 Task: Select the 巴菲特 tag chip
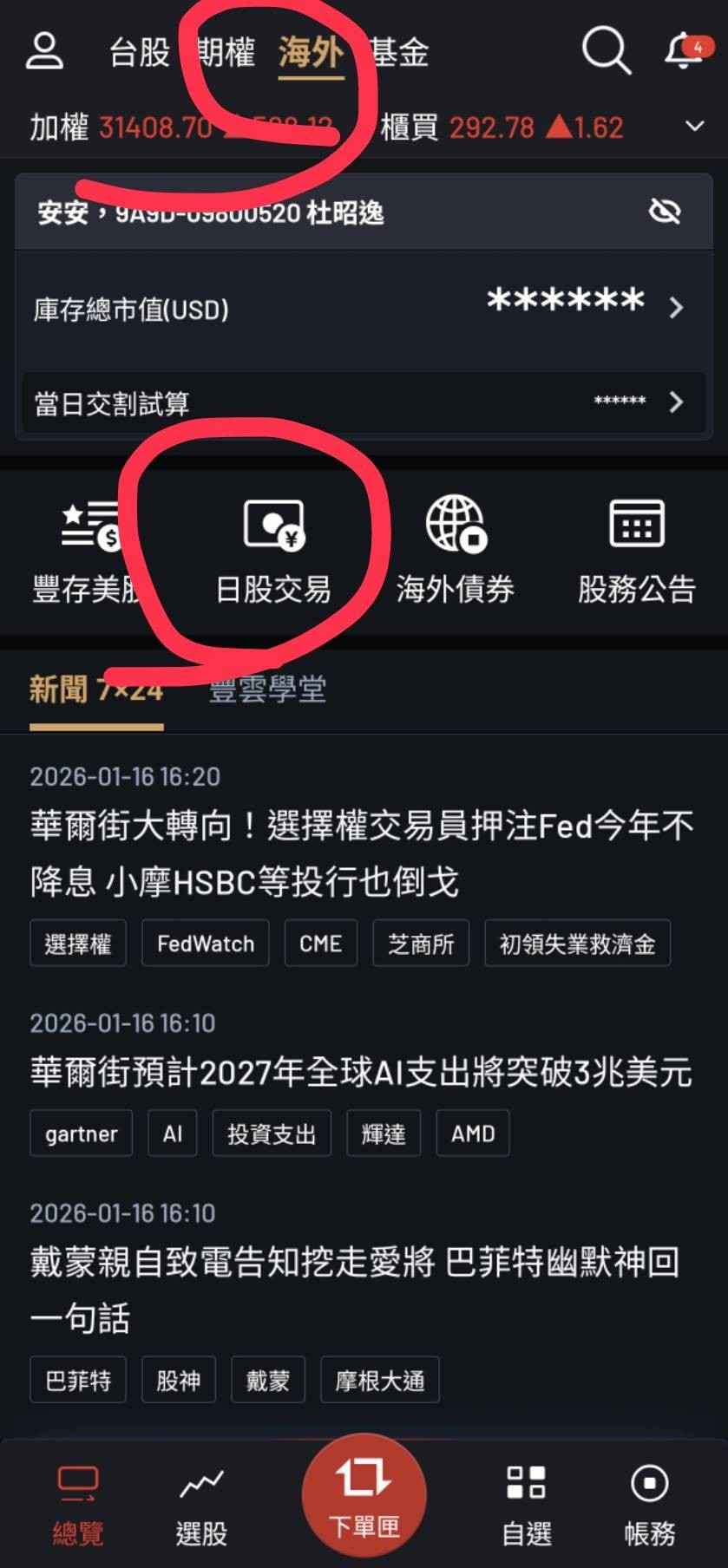[78, 1380]
